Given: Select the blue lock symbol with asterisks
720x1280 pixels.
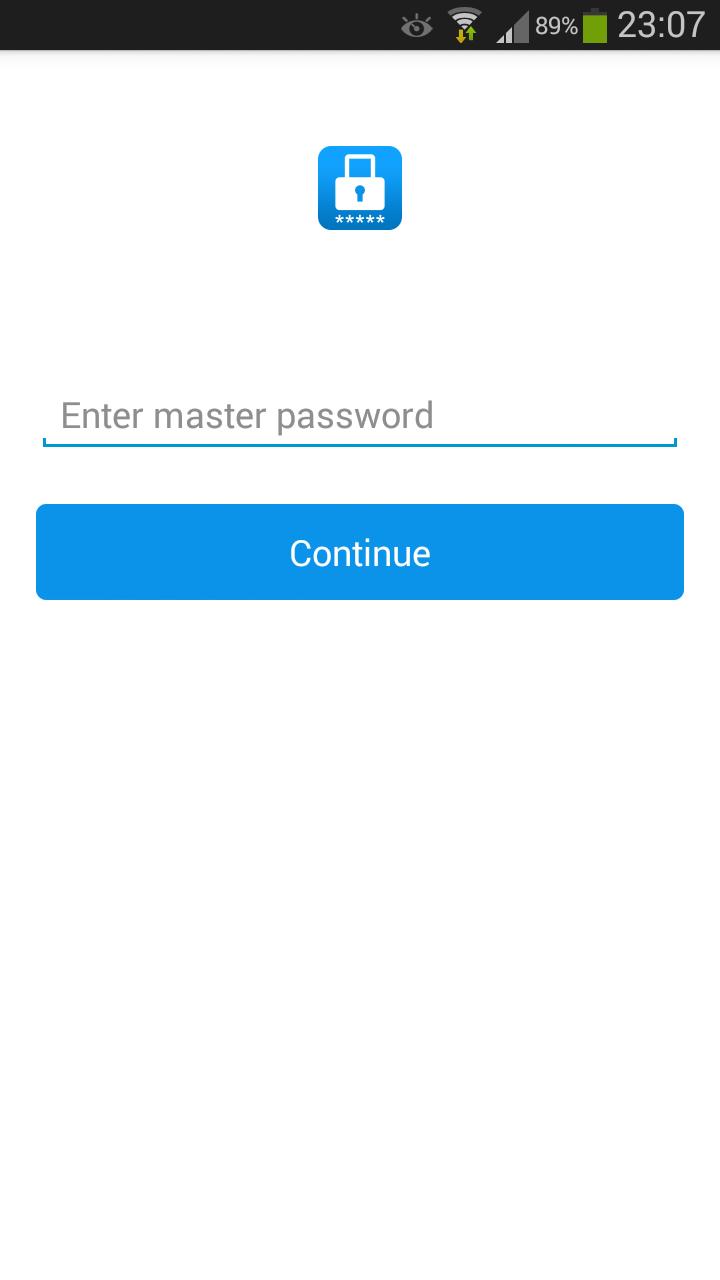Looking at the screenshot, I should 360,188.
